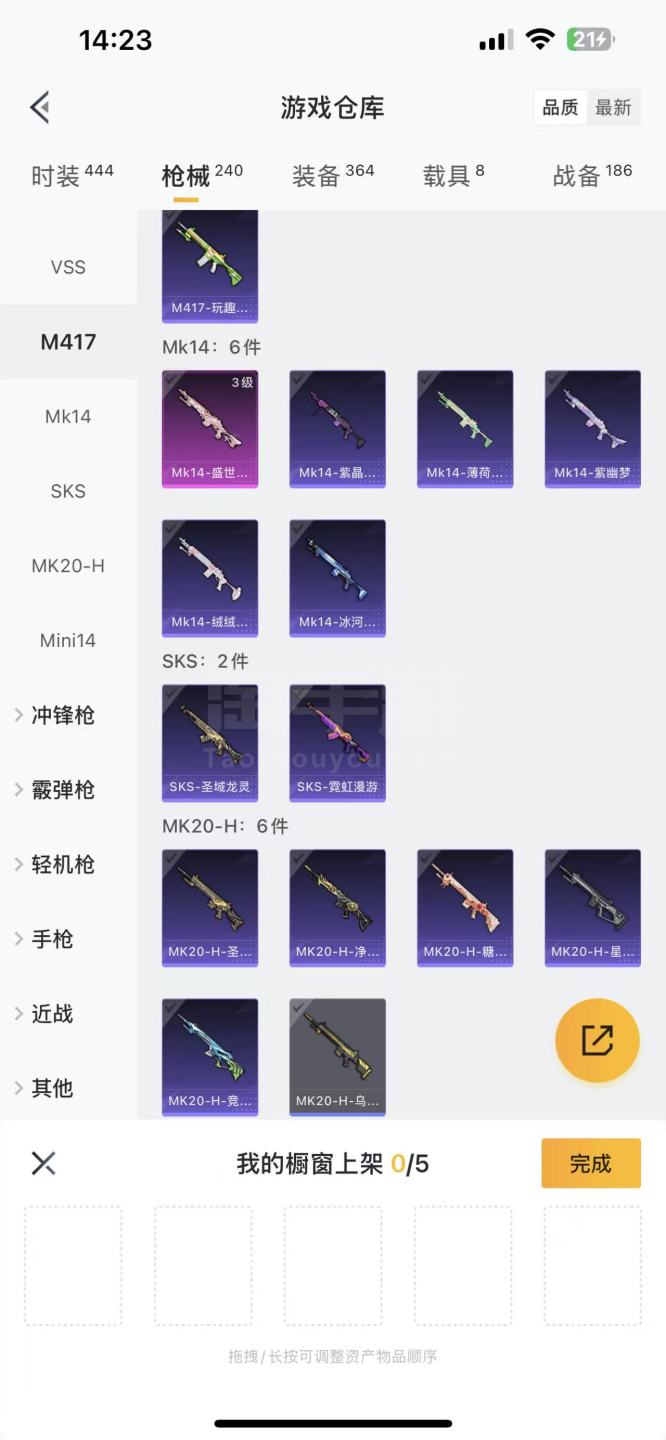
Task: Jump to Mk14 in the sidebar
Action: [68, 416]
